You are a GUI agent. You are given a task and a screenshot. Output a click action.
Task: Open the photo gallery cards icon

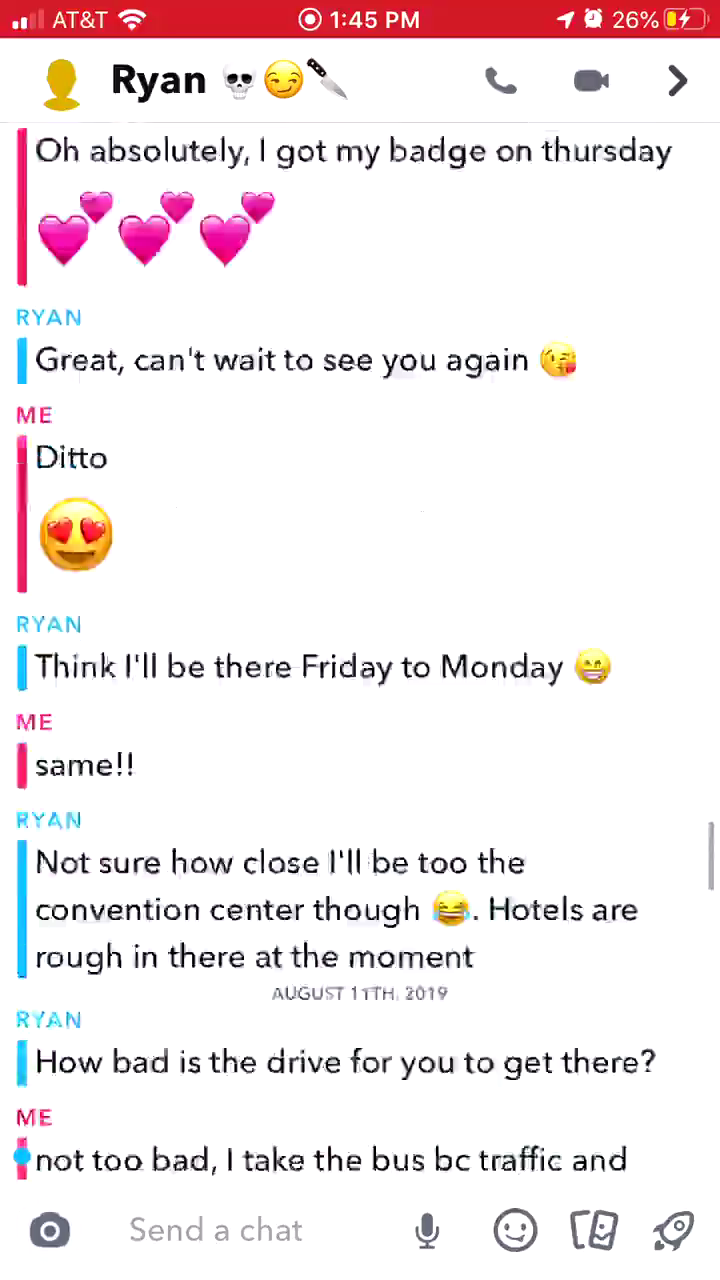pyautogui.click(x=594, y=1230)
